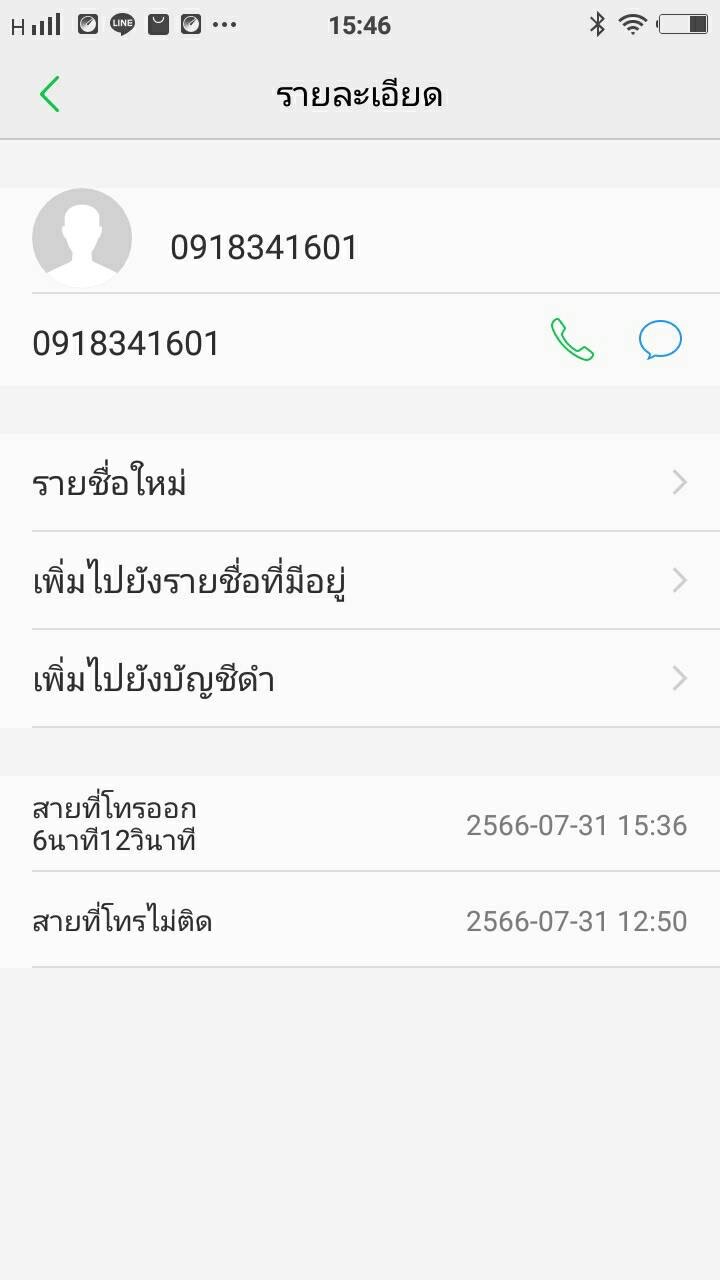Open the outgoing call entry at 15:36

coord(360,824)
